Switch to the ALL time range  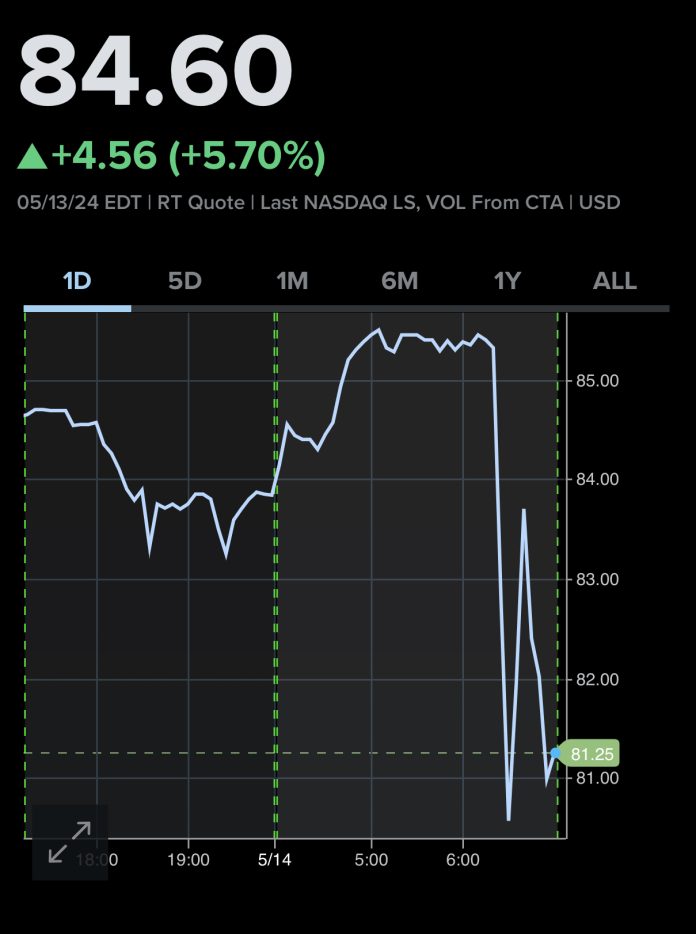tap(615, 281)
